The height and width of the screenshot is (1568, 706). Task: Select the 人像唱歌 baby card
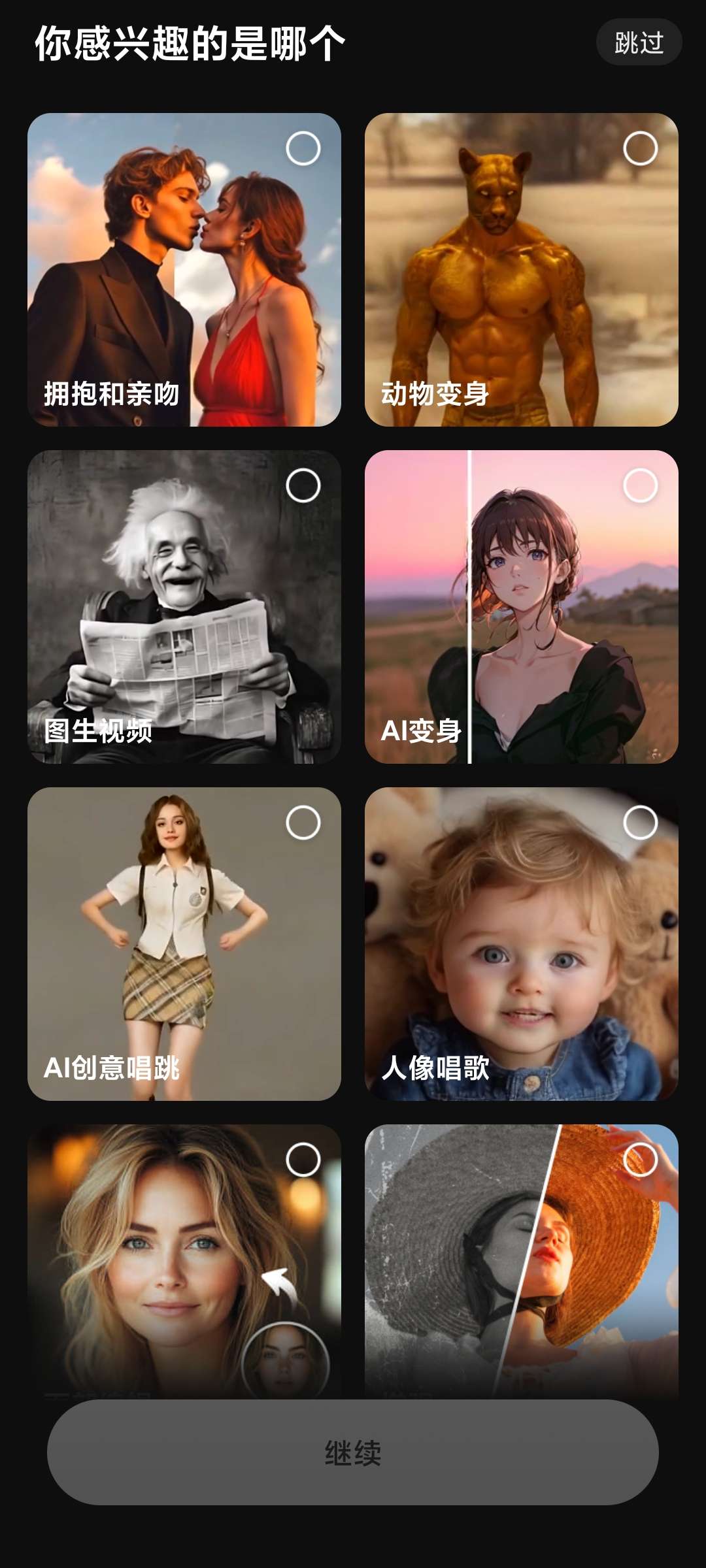click(521, 944)
